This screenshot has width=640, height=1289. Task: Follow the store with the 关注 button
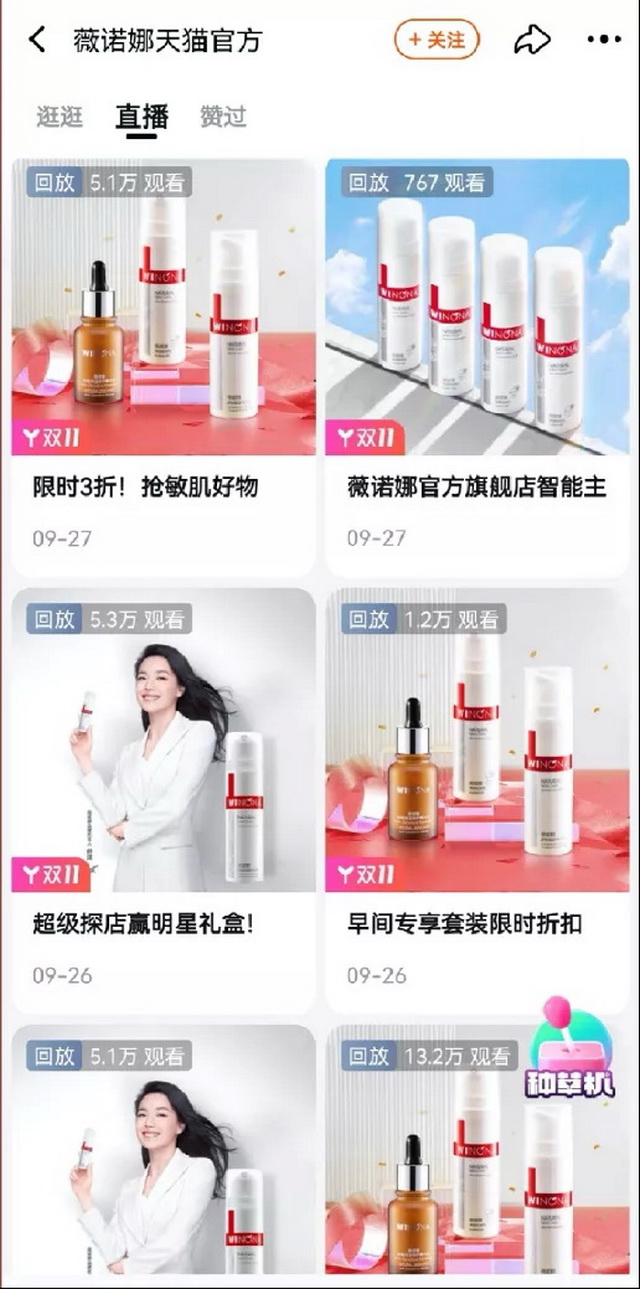pyautogui.click(x=437, y=40)
